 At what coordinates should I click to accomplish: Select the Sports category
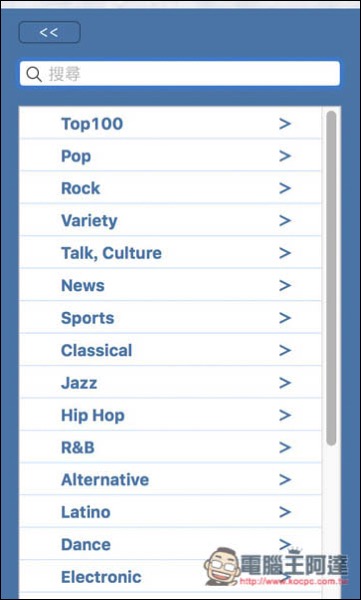tap(170, 318)
